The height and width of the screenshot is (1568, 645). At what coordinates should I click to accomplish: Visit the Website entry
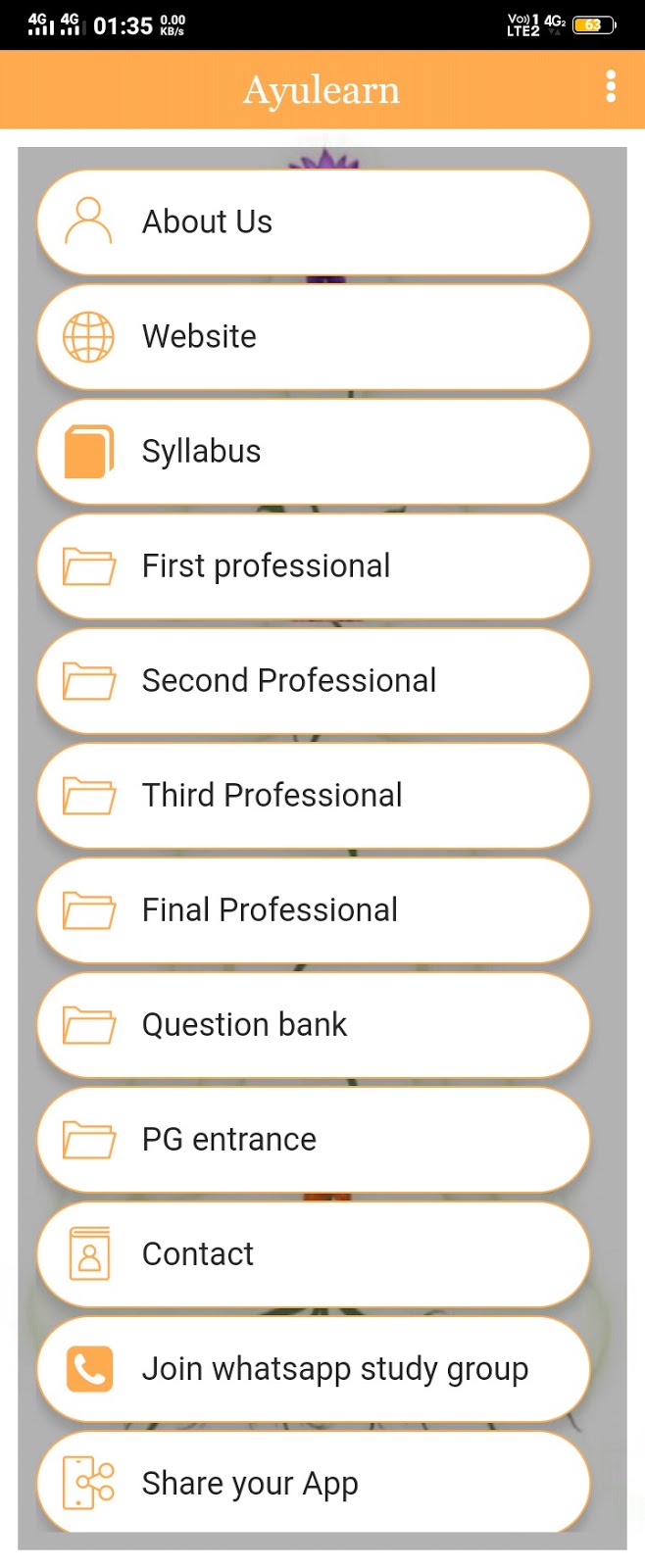tap(314, 337)
